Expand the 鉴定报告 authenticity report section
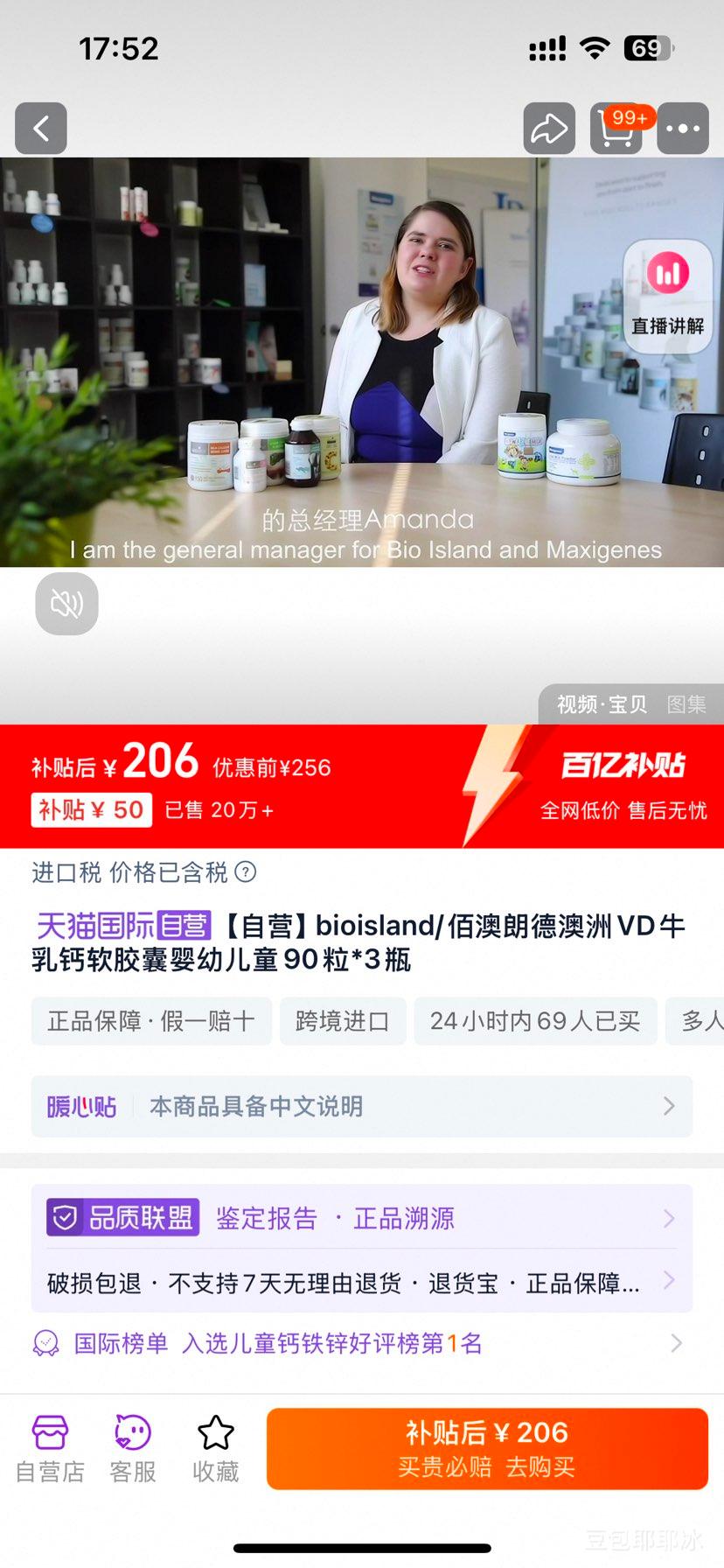The width and height of the screenshot is (724, 1568). pyautogui.click(x=669, y=1217)
